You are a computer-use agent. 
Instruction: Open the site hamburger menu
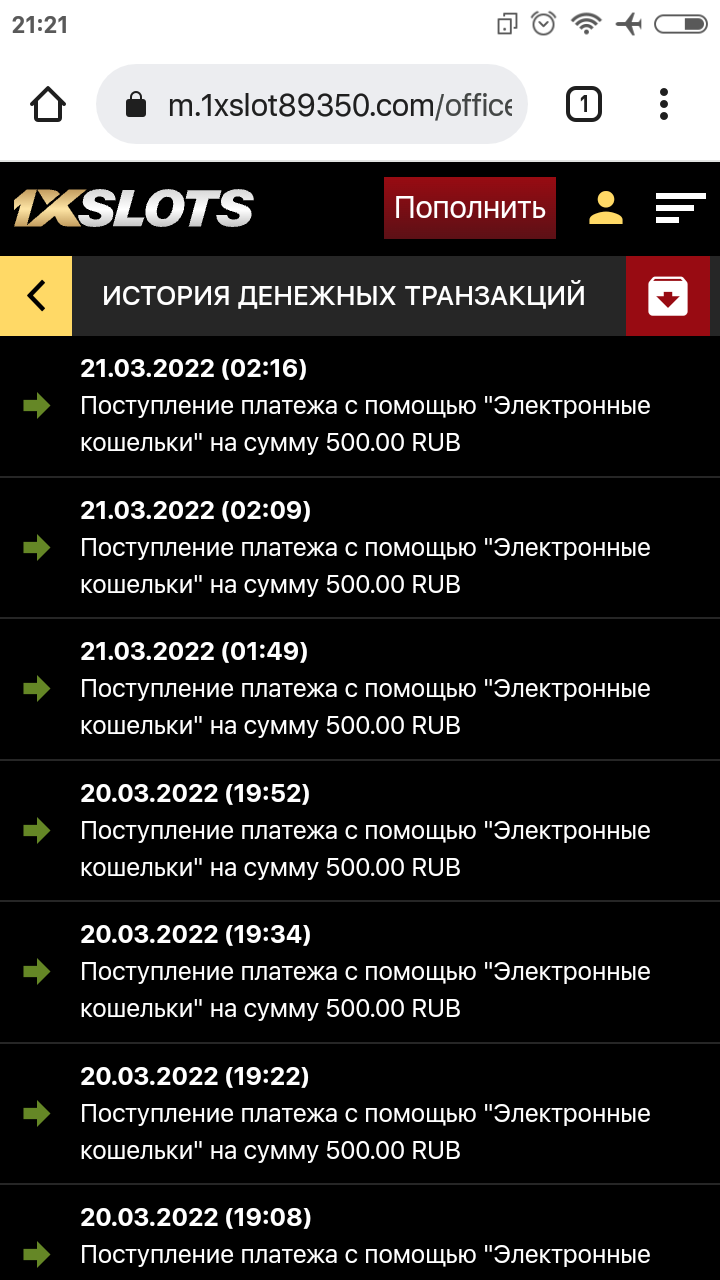(x=679, y=208)
